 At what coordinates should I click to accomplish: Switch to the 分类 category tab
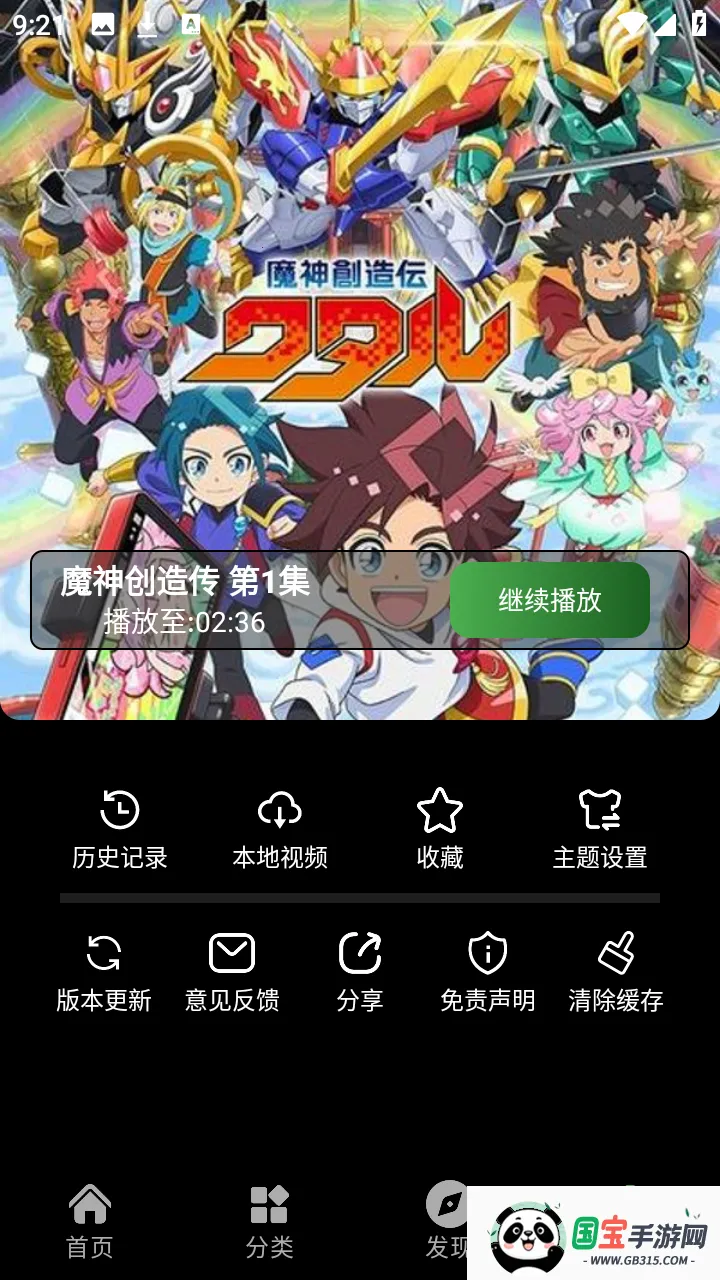[270, 1221]
